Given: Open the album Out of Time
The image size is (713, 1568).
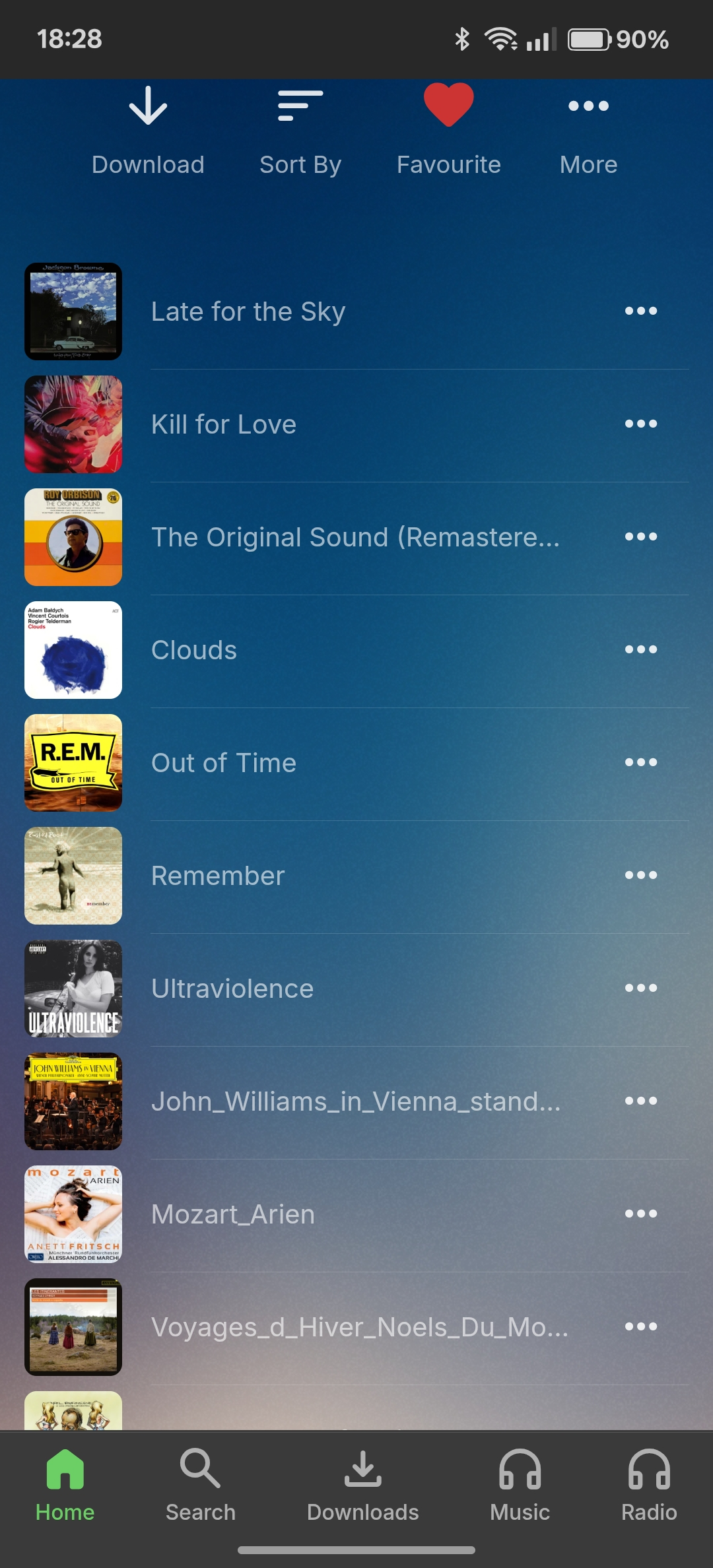Looking at the screenshot, I should 224,763.
